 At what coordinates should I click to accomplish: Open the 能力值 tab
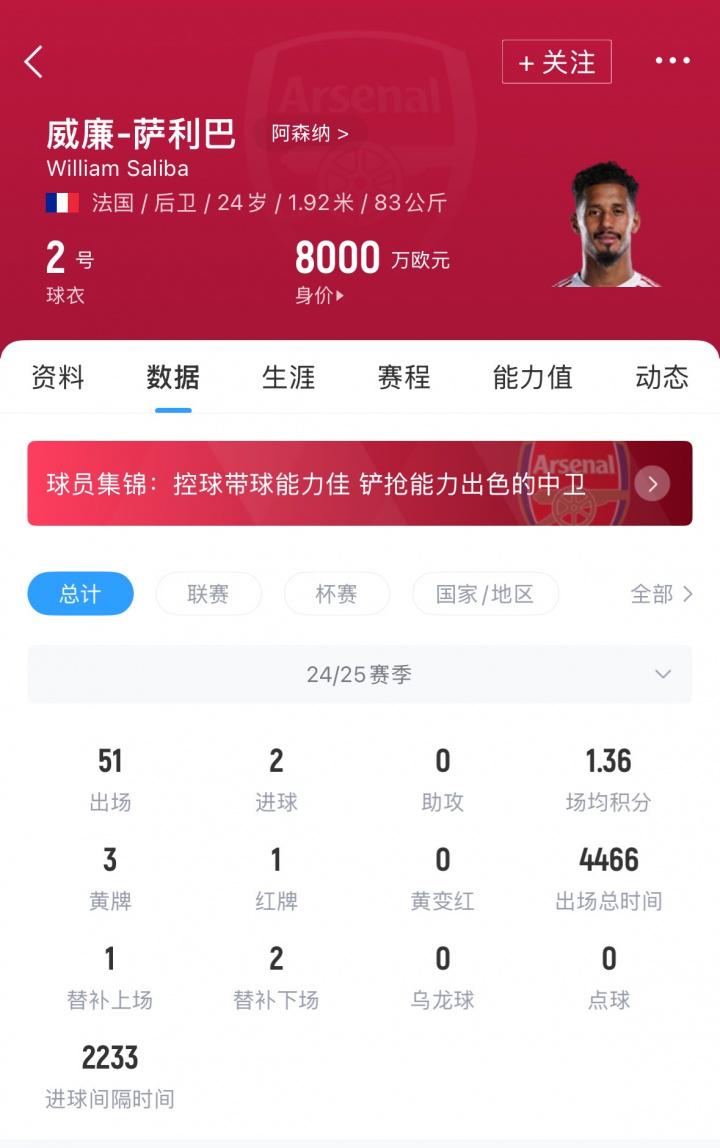click(x=532, y=378)
